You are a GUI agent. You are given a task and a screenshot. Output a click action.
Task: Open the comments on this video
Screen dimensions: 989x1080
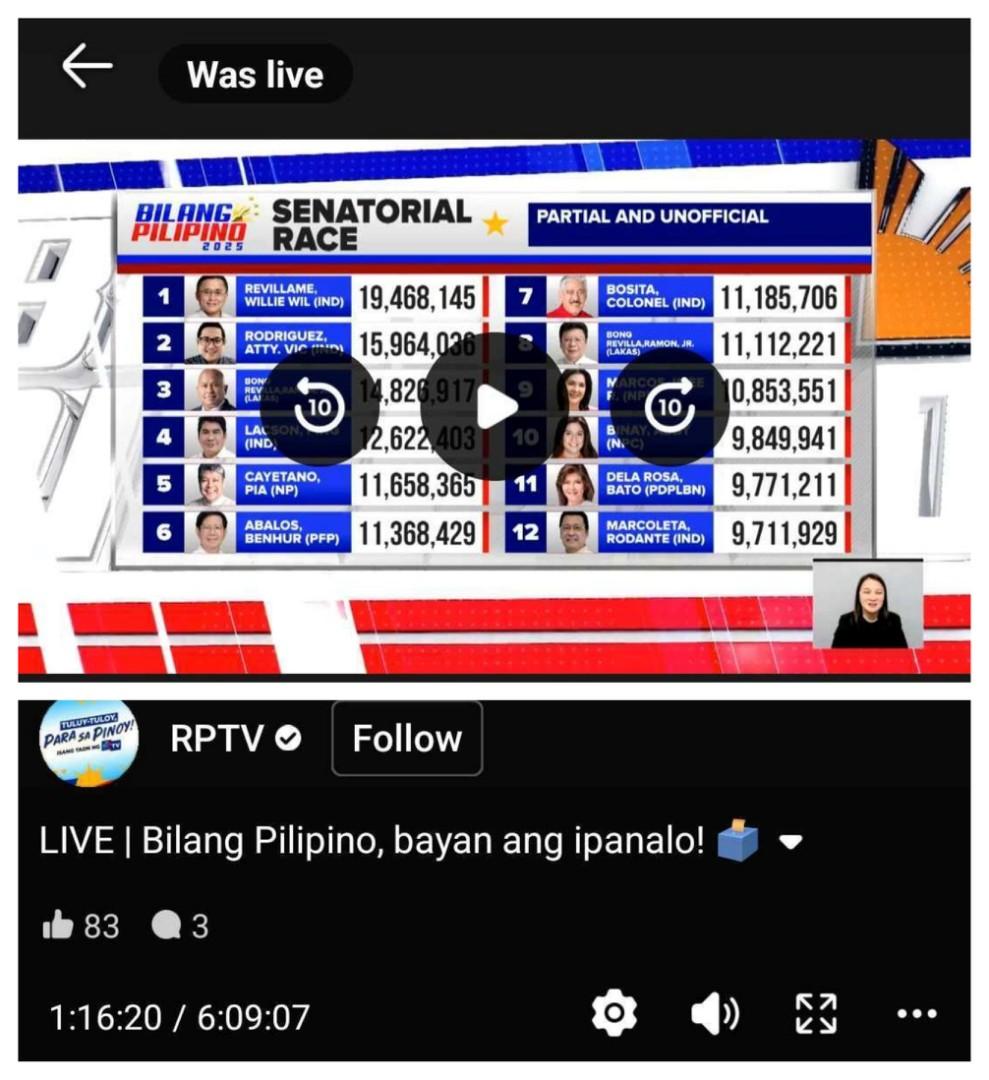click(x=165, y=926)
